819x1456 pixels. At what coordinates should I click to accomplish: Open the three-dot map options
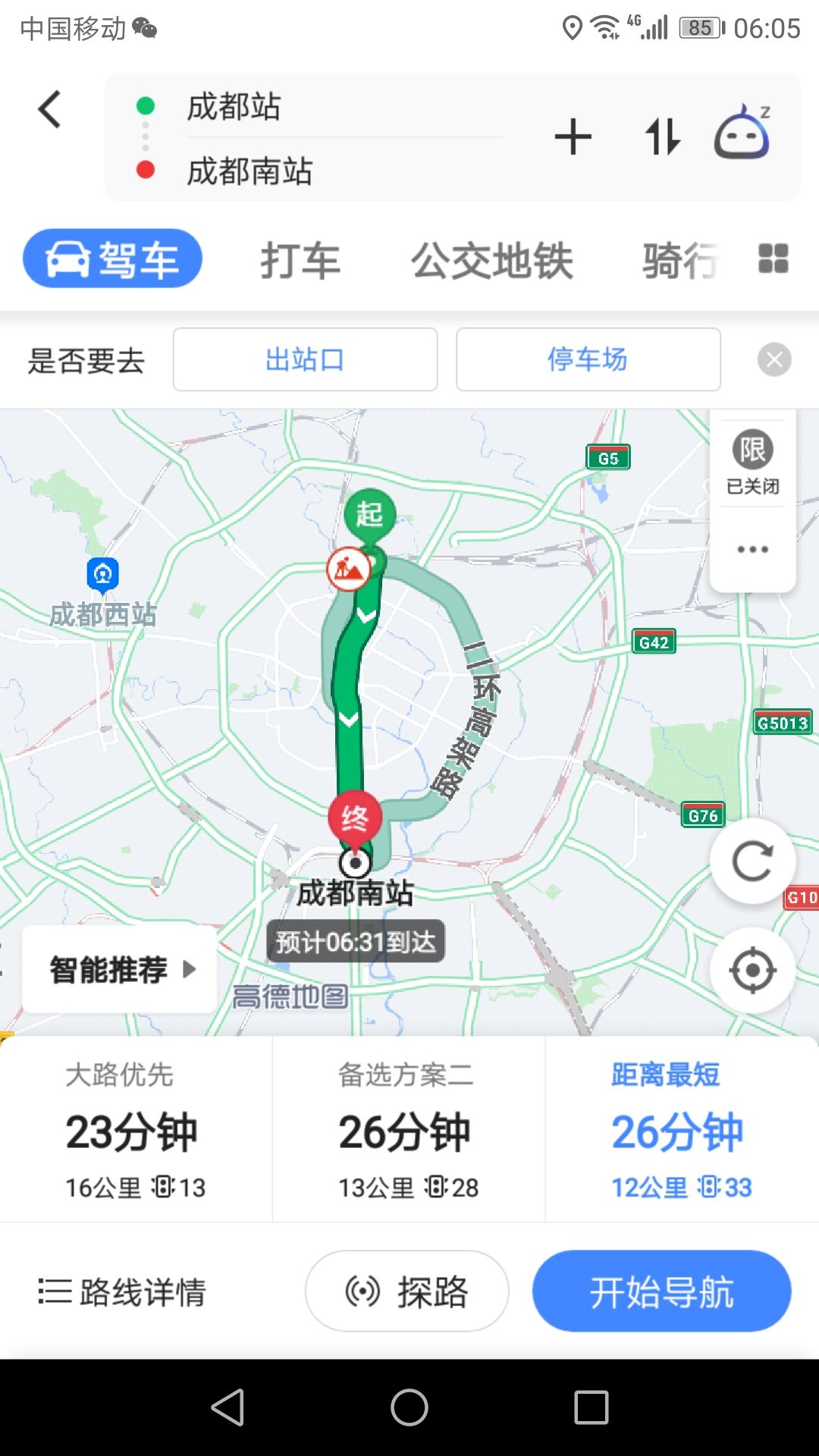pyautogui.click(x=752, y=549)
